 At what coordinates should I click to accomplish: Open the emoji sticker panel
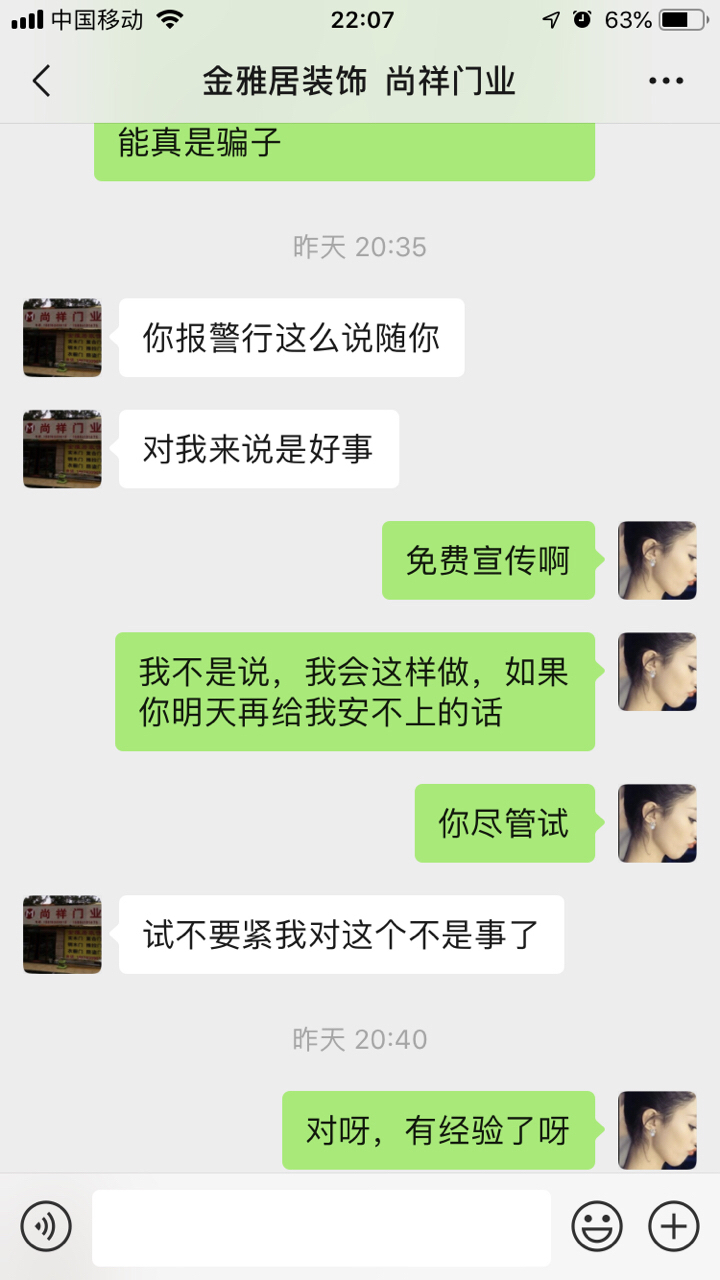point(597,1226)
